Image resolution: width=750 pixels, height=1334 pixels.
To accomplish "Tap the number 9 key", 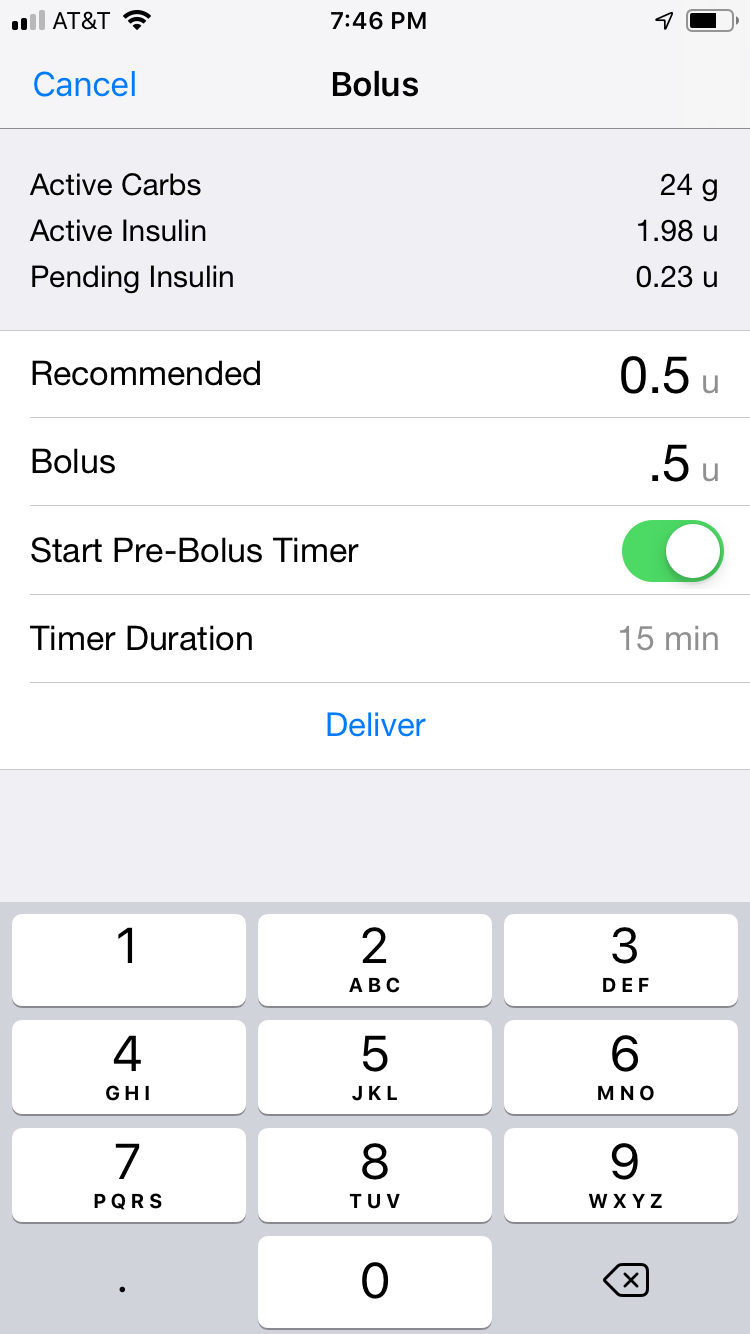I will tap(621, 1174).
